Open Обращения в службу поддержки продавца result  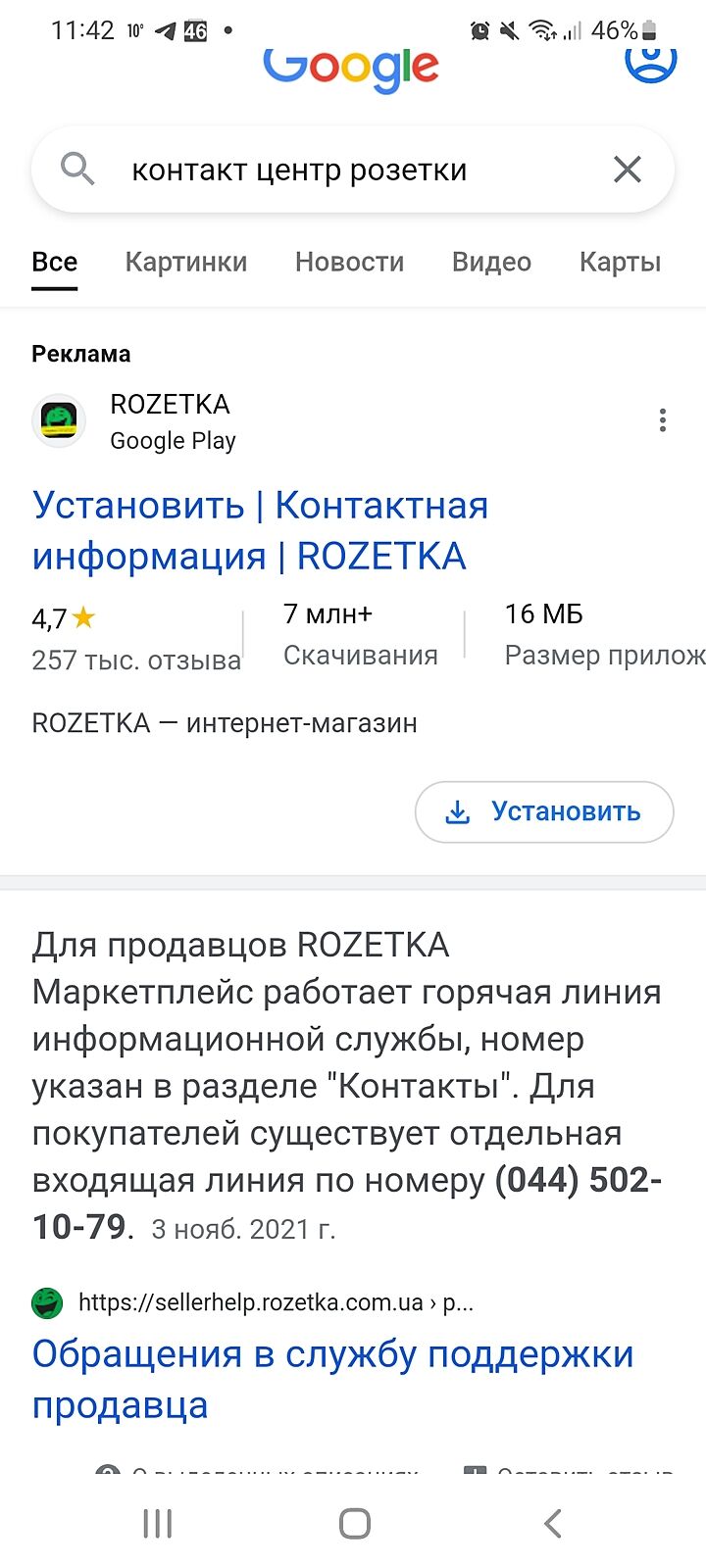pos(332,1379)
